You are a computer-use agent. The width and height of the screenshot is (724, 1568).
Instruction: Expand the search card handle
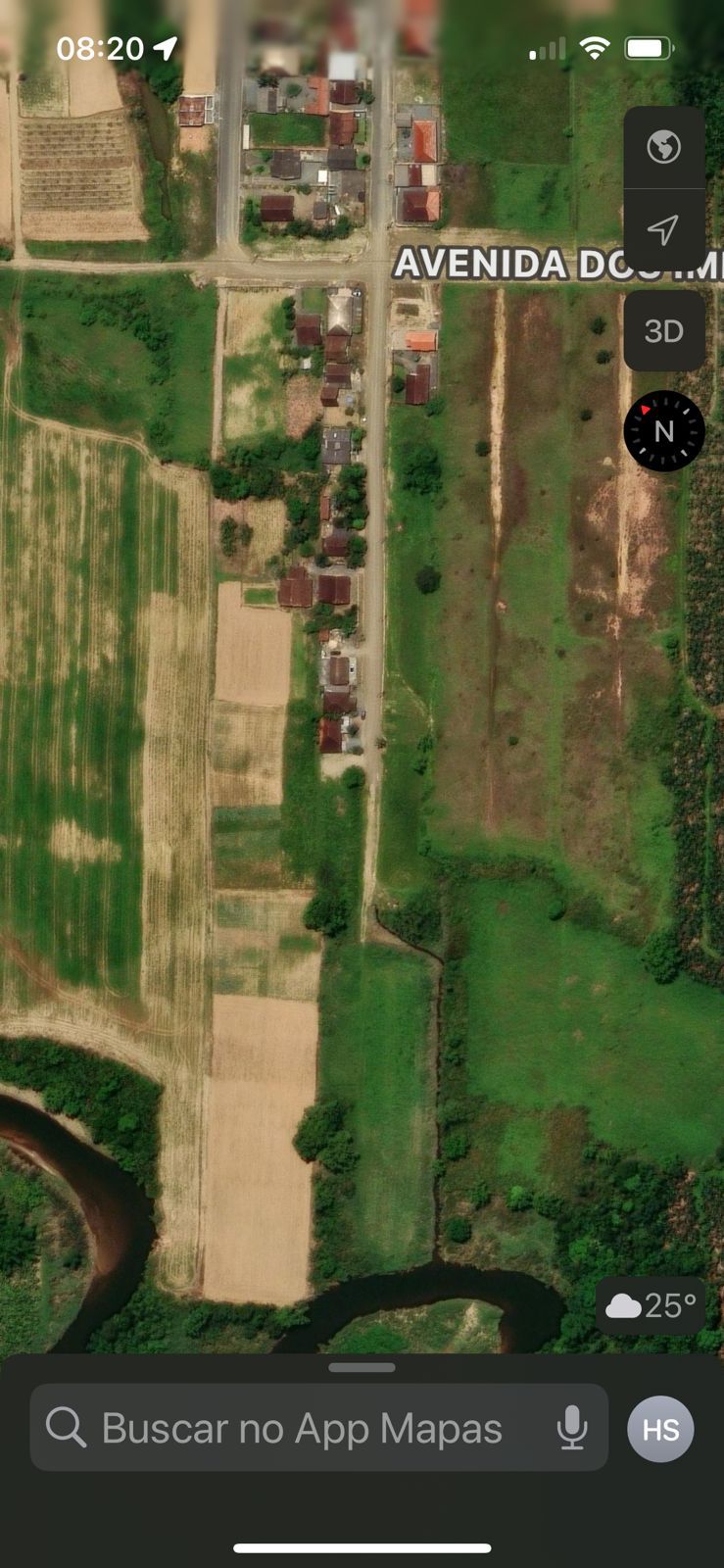pyautogui.click(x=362, y=1367)
